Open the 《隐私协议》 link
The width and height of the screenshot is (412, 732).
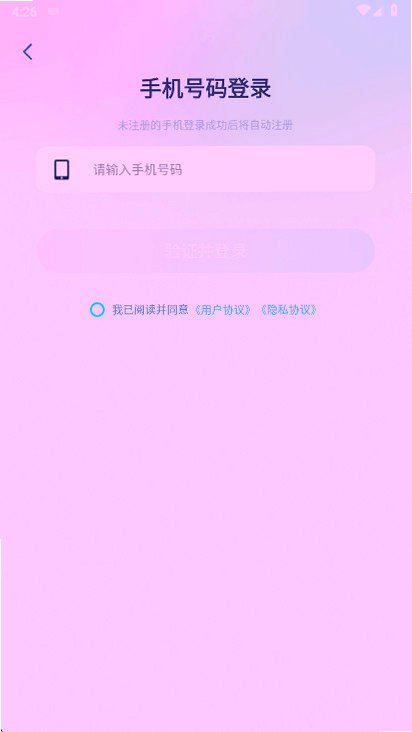pos(289,310)
